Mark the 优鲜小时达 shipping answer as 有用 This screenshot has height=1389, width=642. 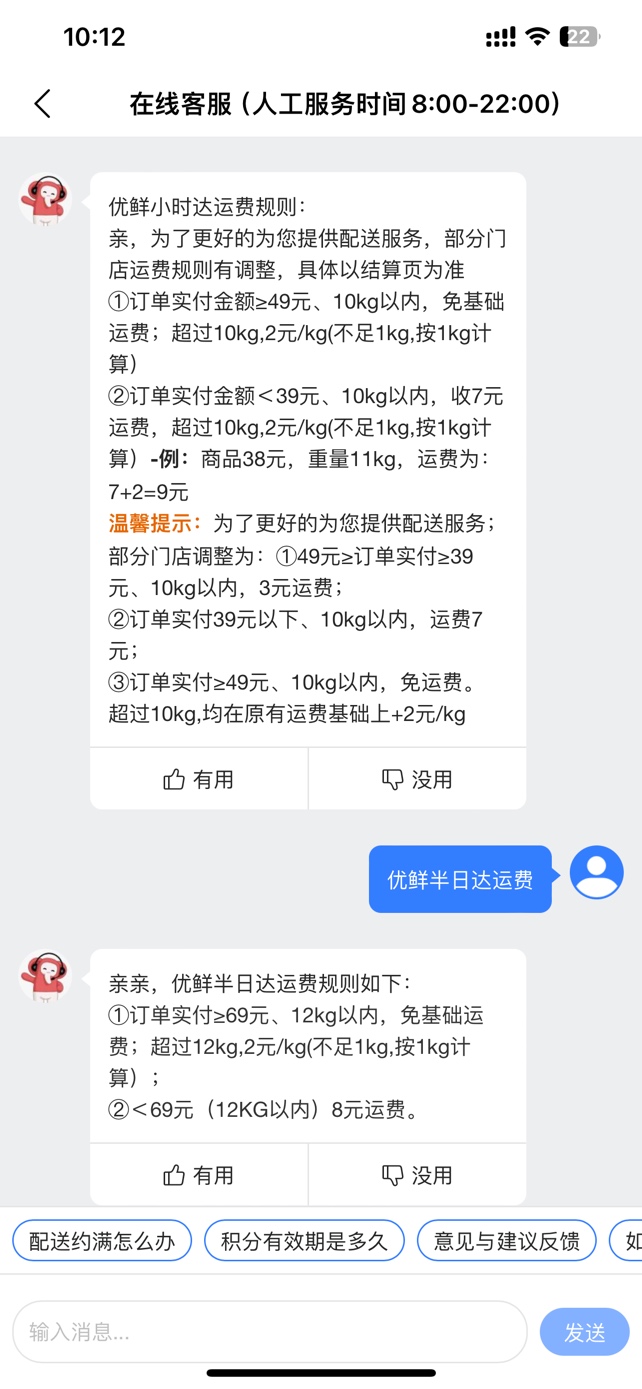[x=199, y=779]
